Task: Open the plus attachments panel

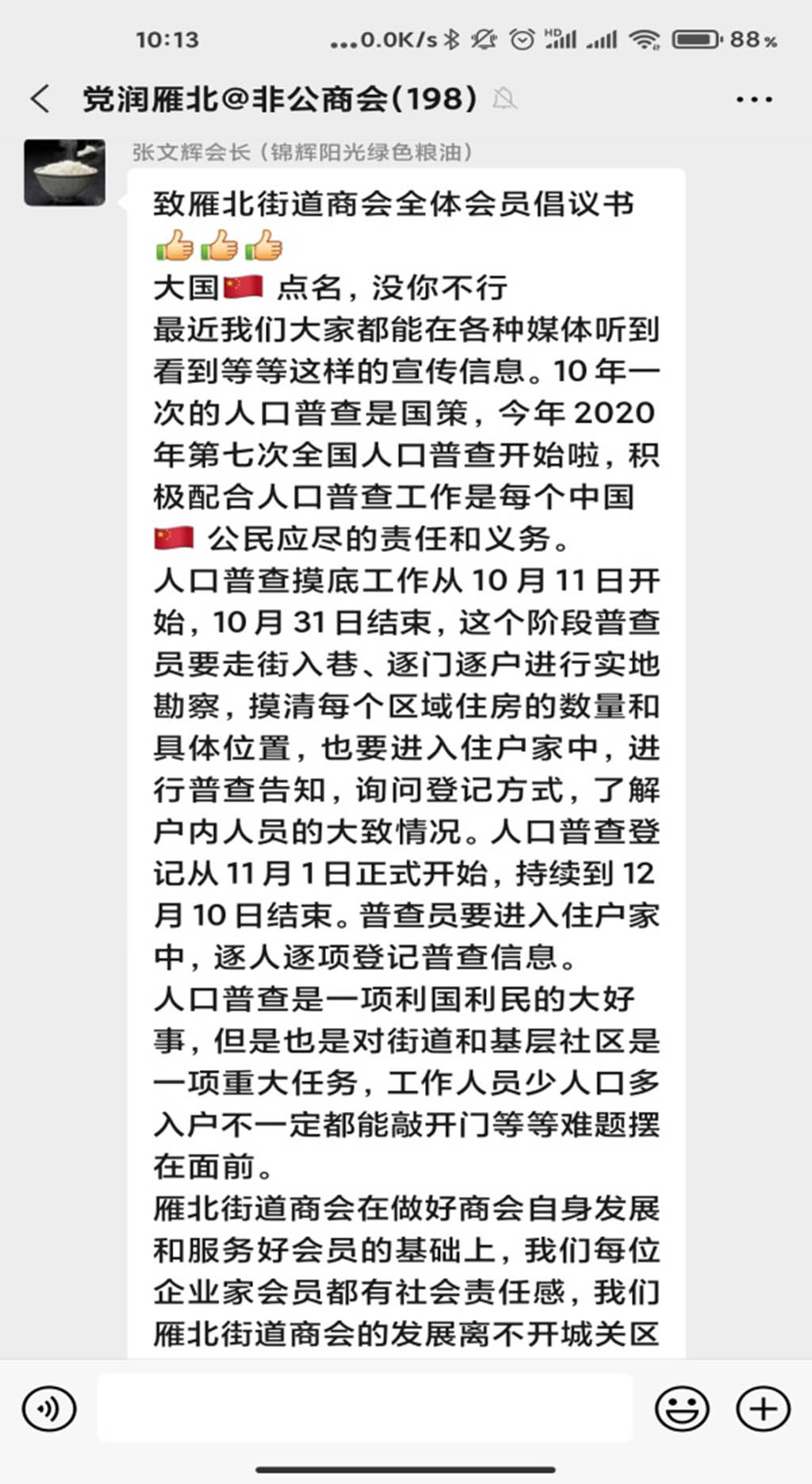Action: tap(763, 1409)
